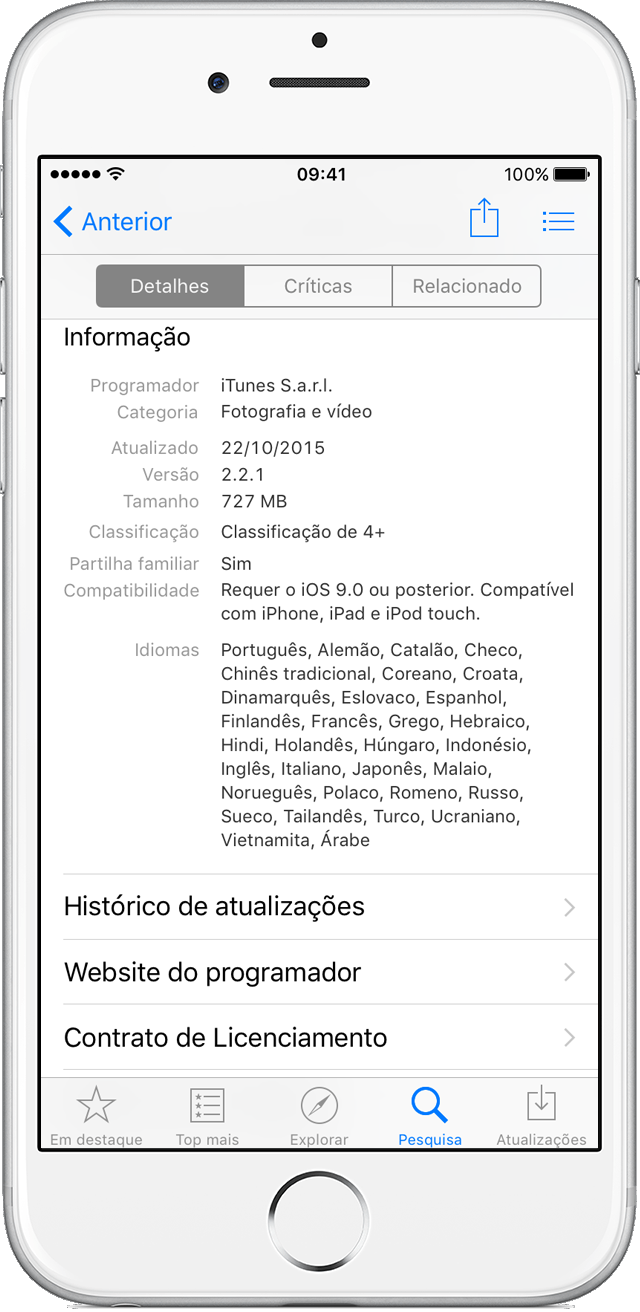The width and height of the screenshot is (640, 1312).
Task: Switch to the Atualizações tab
Action: coord(541,1116)
